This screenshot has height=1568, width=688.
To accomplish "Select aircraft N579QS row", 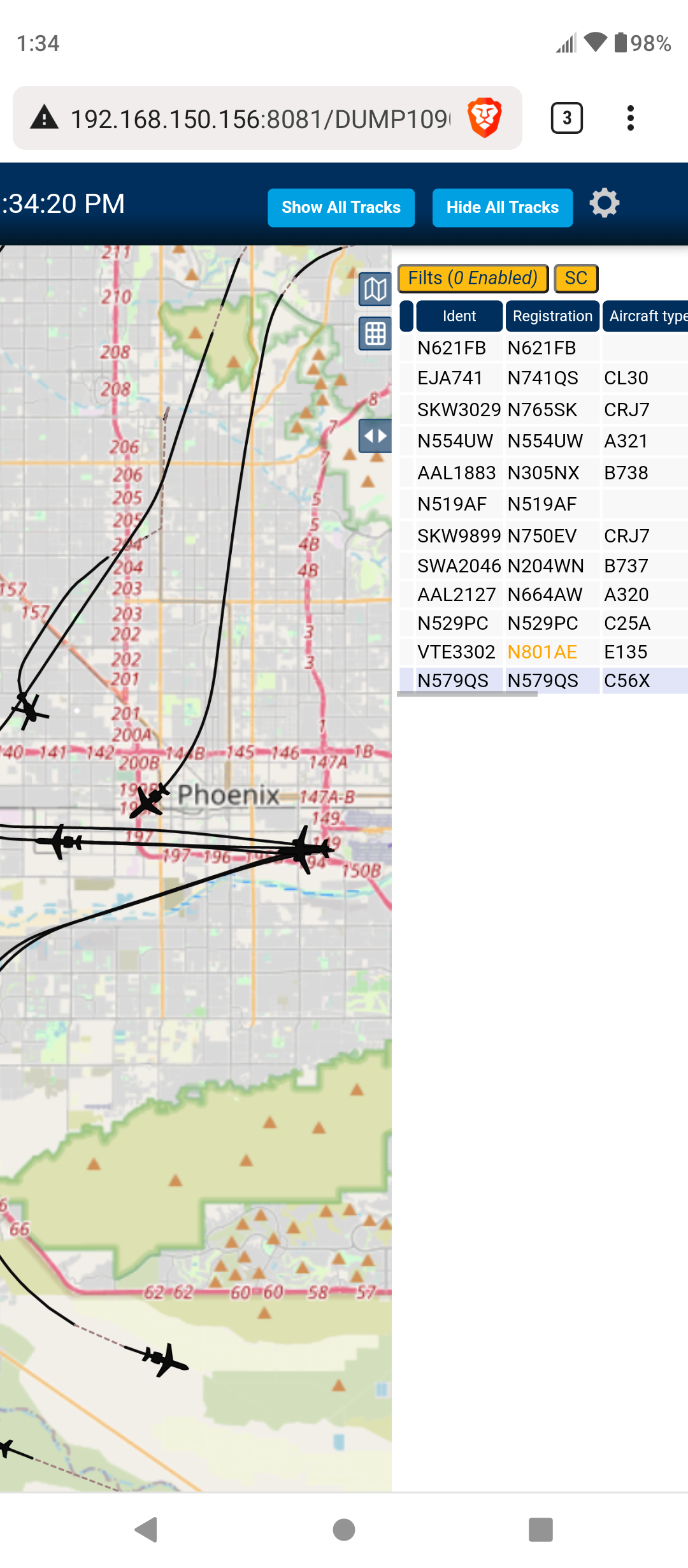I will (x=543, y=681).
